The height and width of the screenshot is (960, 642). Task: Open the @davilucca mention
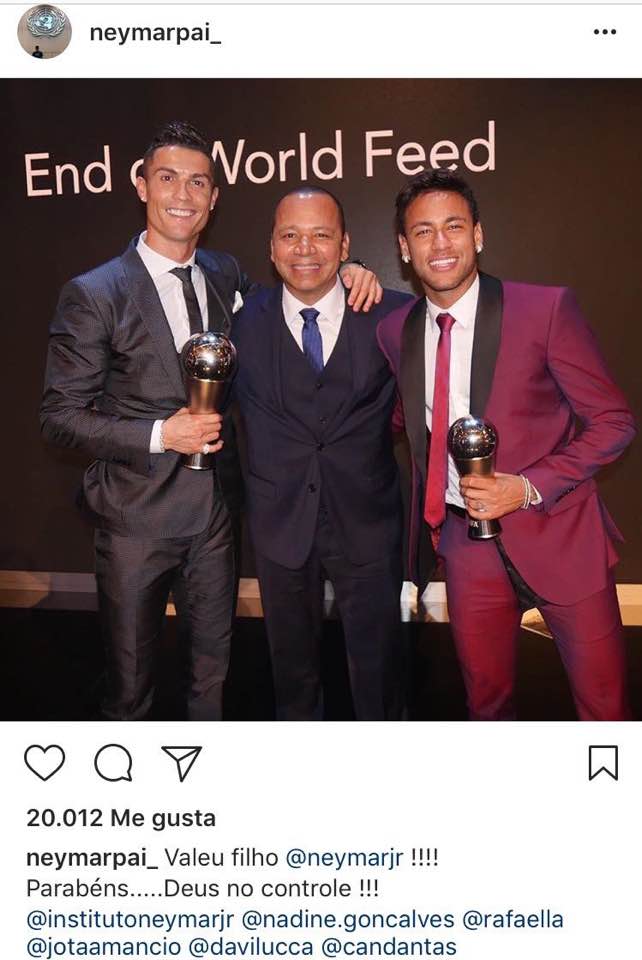pyautogui.click(x=251, y=947)
